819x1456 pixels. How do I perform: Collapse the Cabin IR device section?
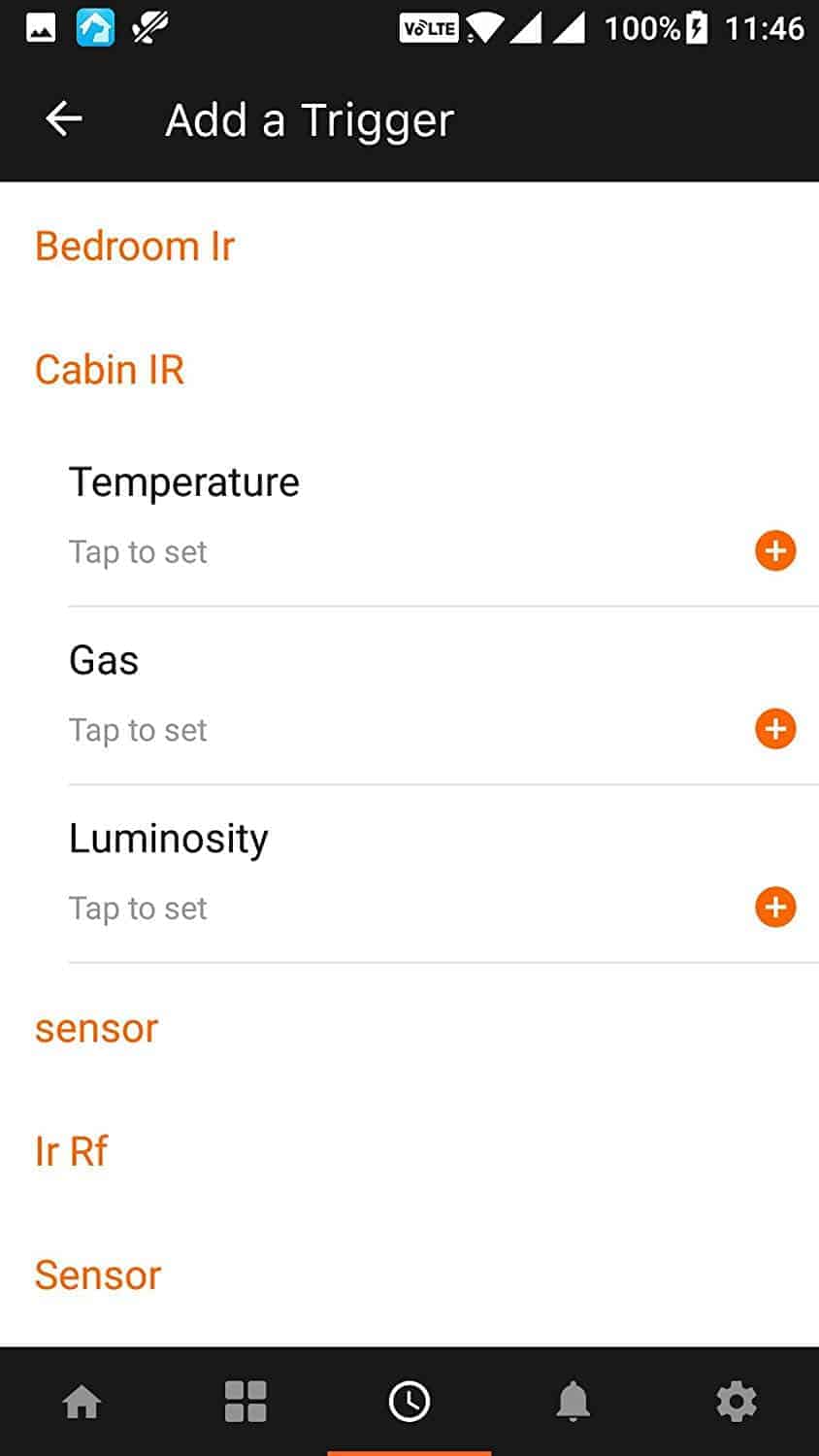click(110, 370)
